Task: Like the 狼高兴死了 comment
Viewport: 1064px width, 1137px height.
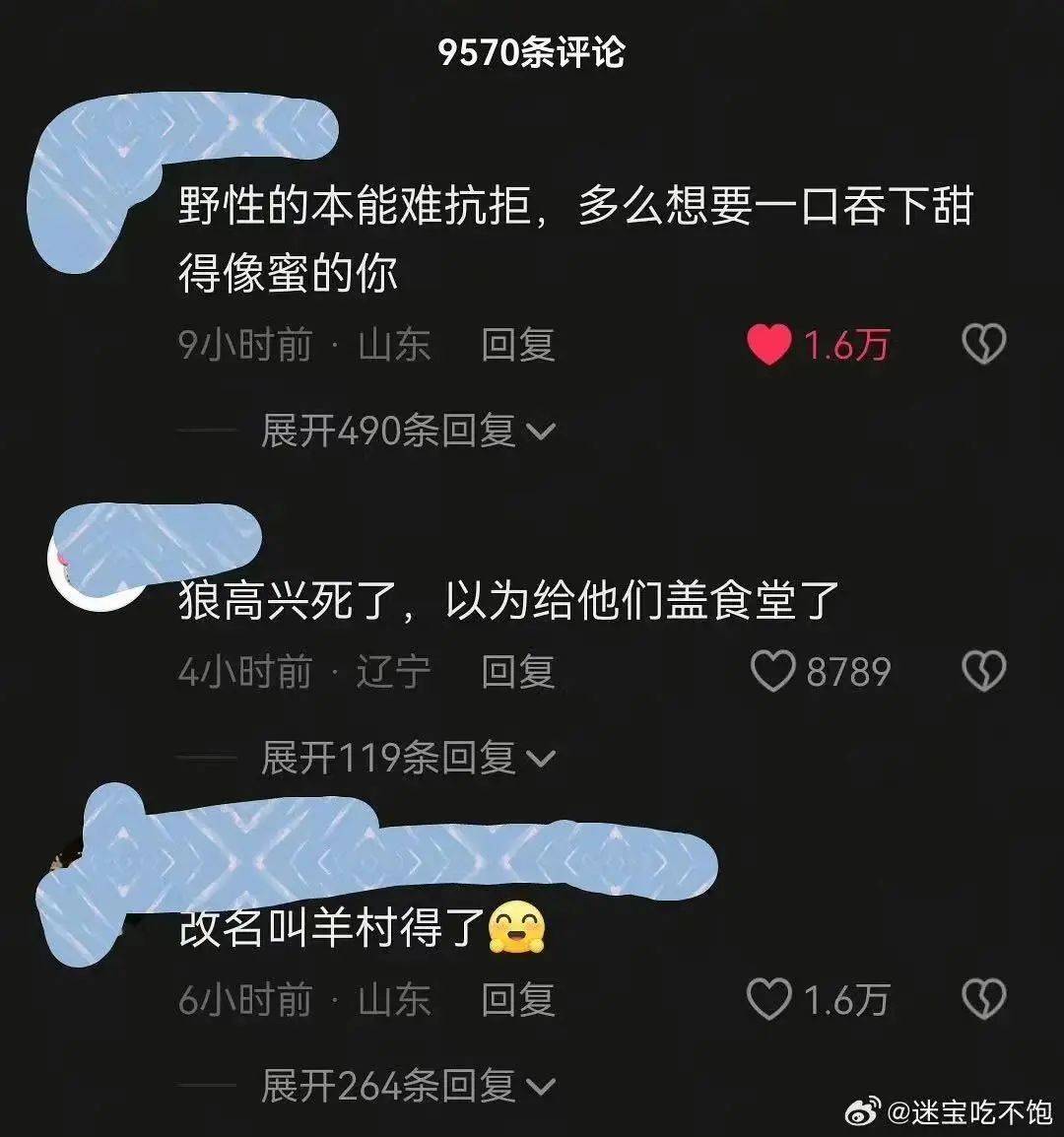Action: pyautogui.click(x=772, y=672)
